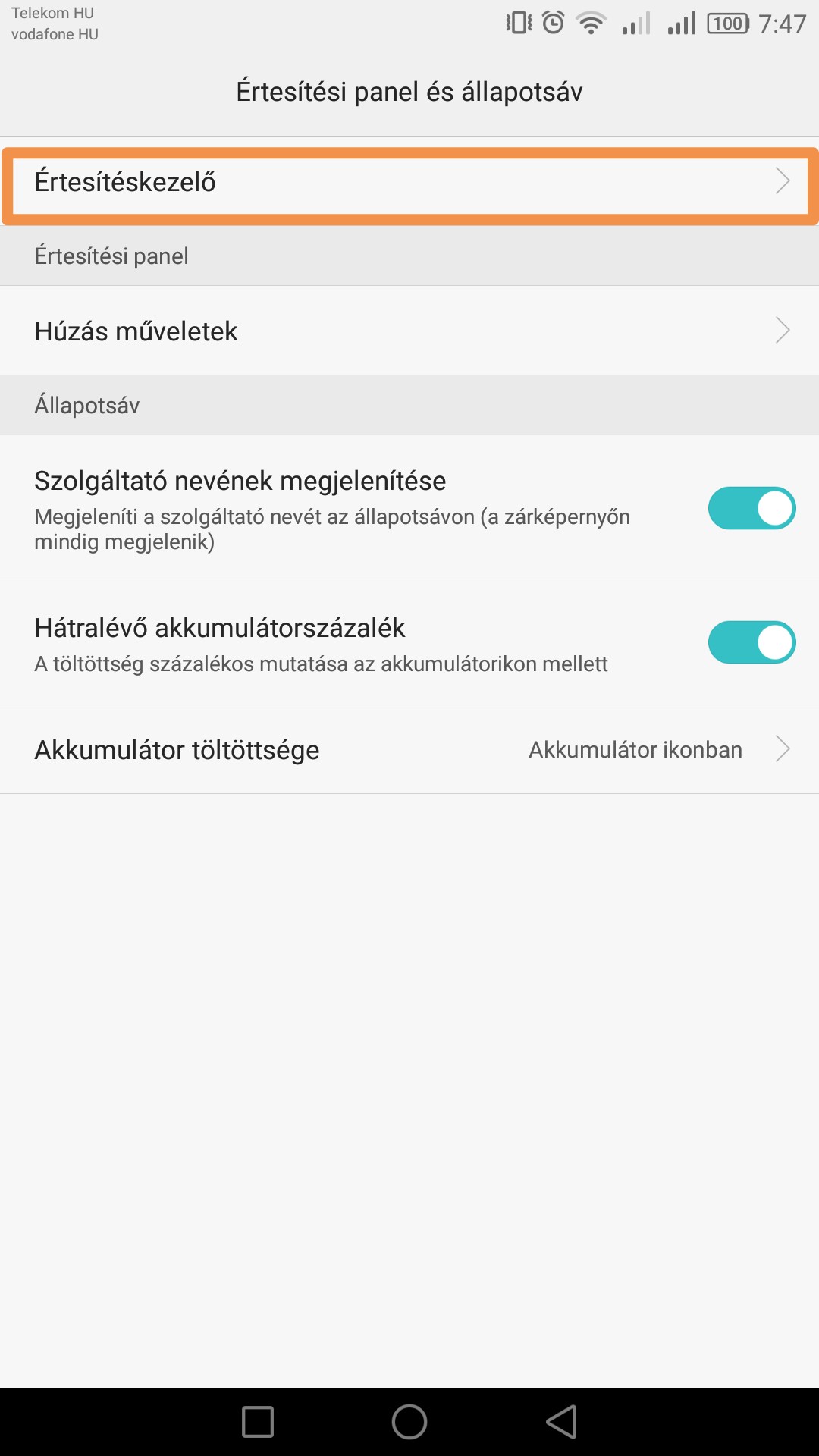
Task: Open Húzás műveletek settings
Action: tap(409, 331)
